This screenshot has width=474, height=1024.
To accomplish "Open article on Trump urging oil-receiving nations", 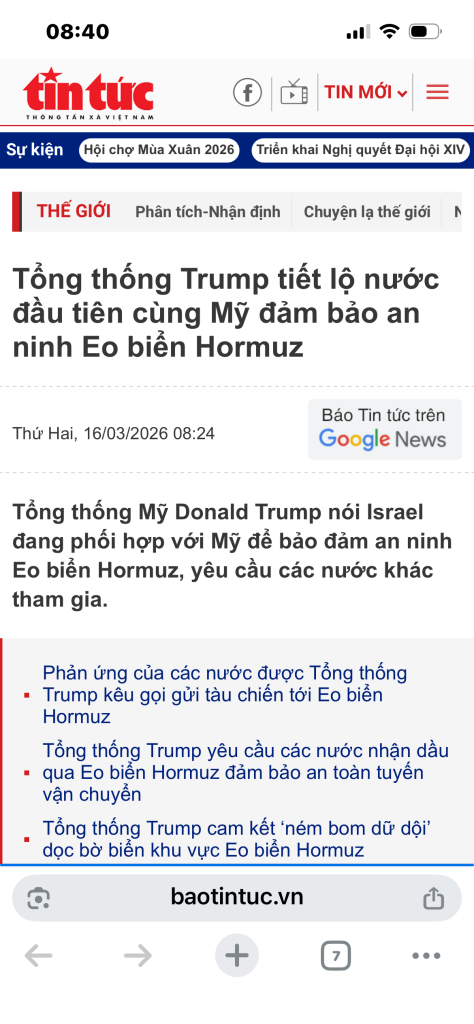I will tap(245, 773).
